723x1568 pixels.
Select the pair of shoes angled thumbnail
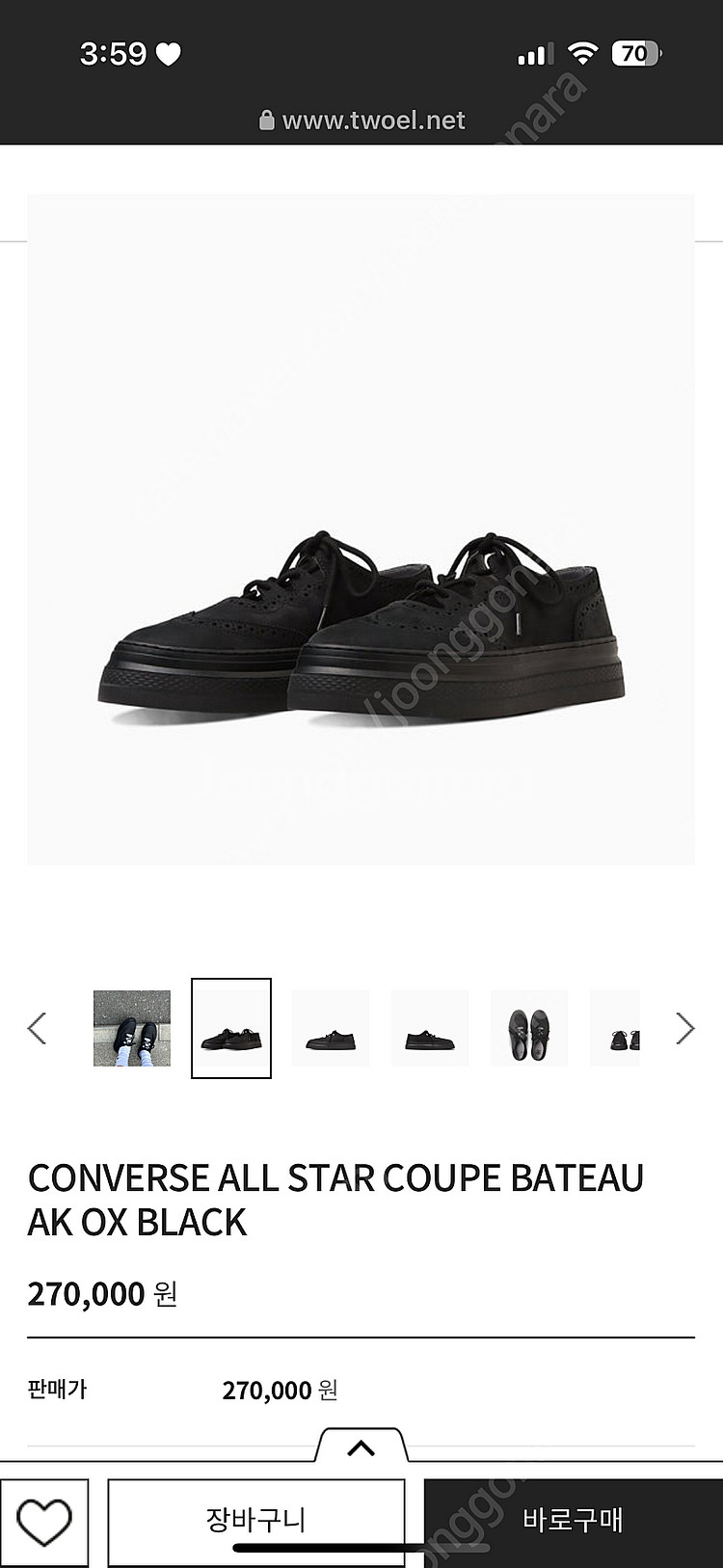231,1028
